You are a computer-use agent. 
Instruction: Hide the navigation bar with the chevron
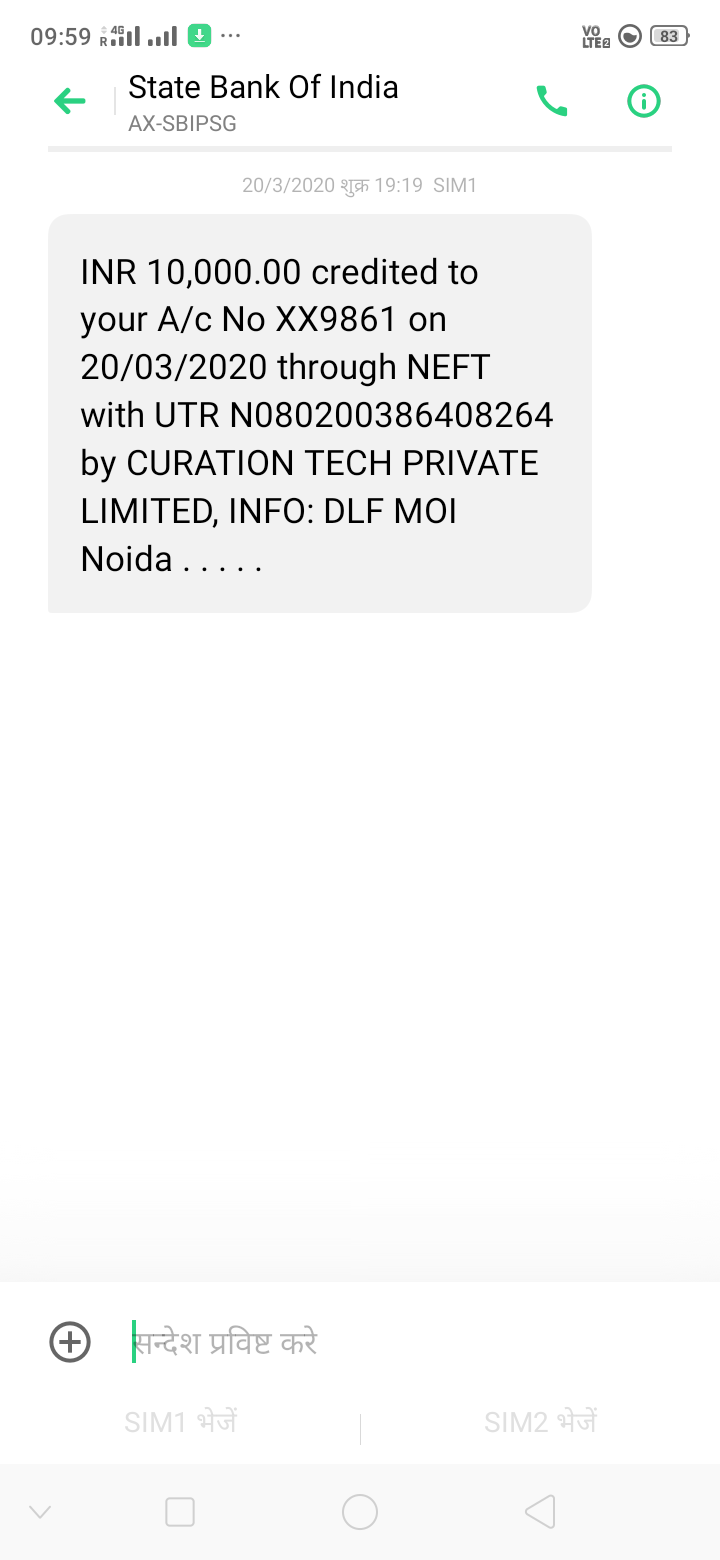tap(40, 1512)
